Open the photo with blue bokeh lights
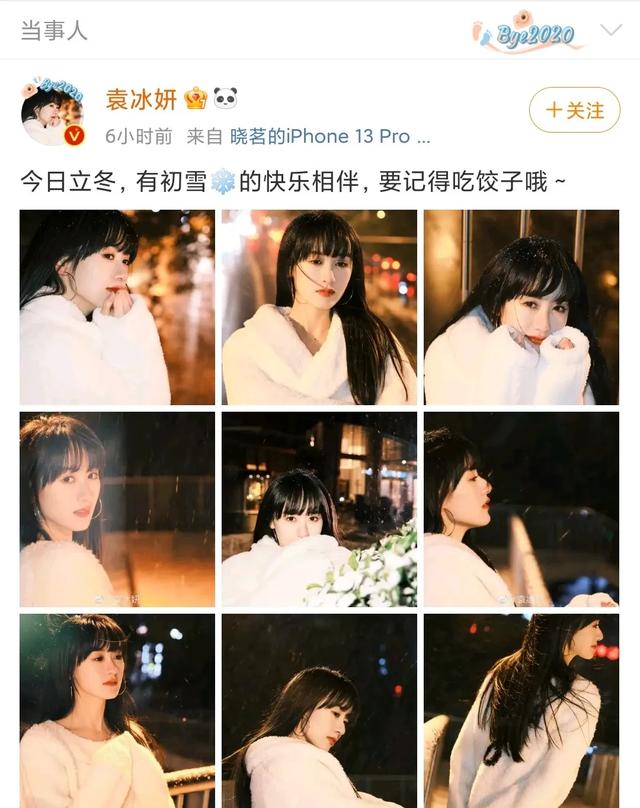This screenshot has height=808, width=640. pyautogui.click(x=117, y=711)
